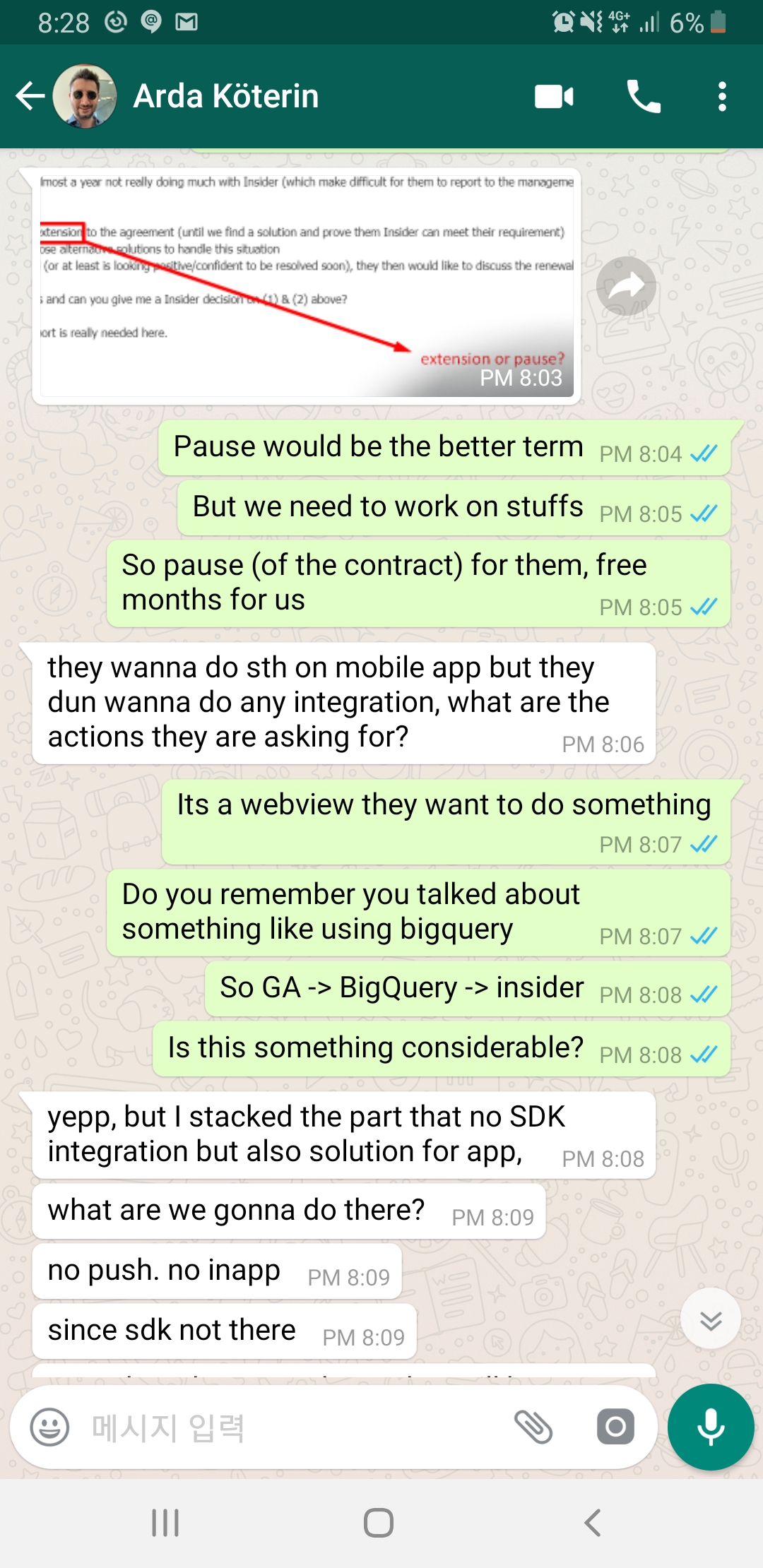Open Arda Köterin's contact info
763x1568 pixels.
pos(226,96)
